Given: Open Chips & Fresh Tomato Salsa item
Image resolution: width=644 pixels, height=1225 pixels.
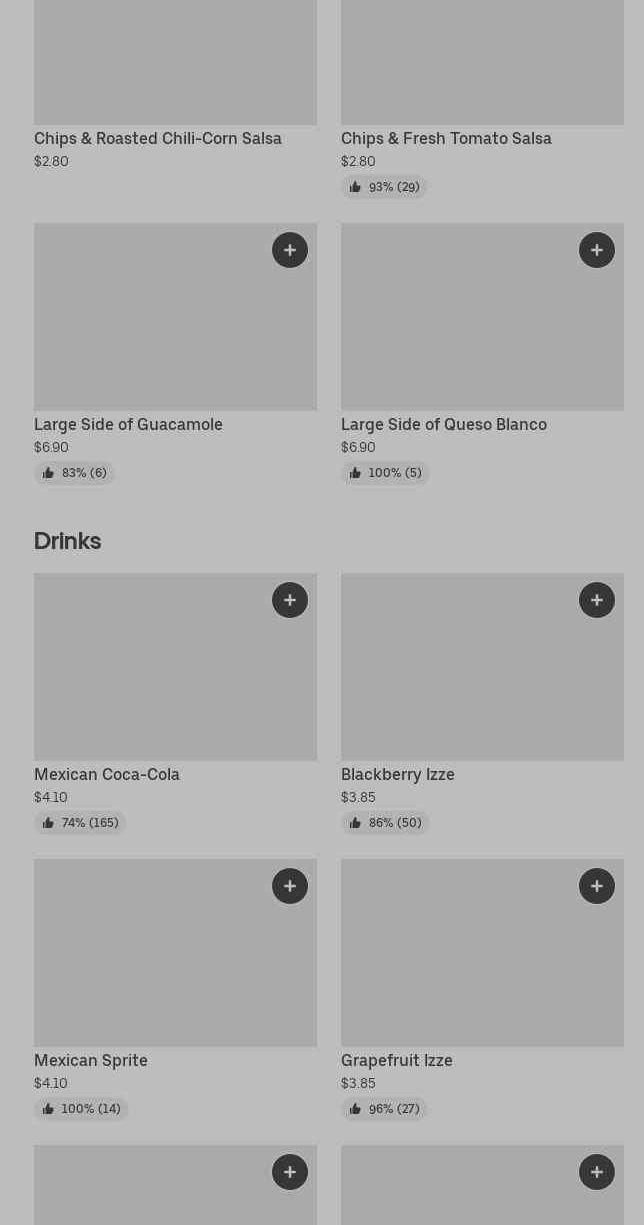Looking at the screenshot, I should point(482,99).
